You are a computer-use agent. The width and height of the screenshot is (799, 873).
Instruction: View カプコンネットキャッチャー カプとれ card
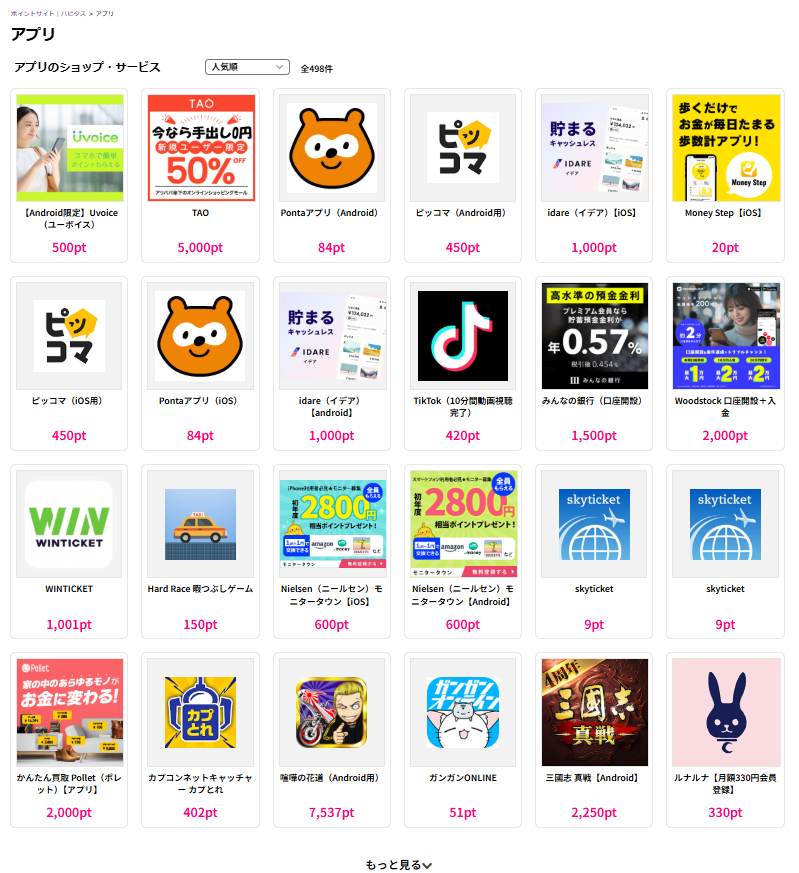click(x=200, y=714)
